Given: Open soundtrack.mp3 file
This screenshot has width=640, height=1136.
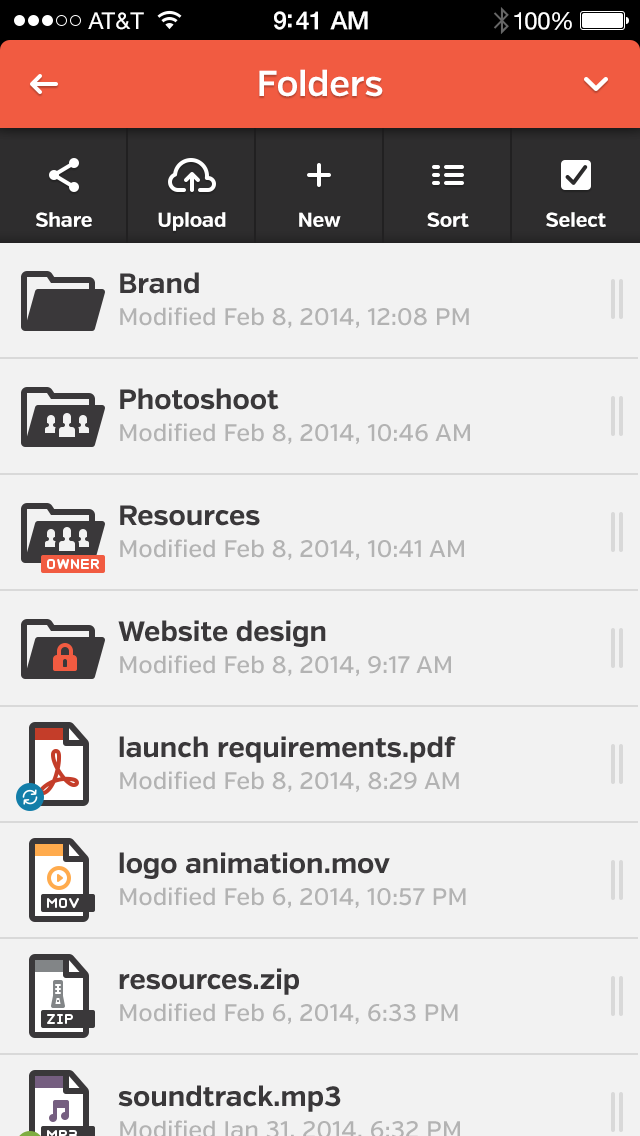Looking at the screenshot, I should tap(300, 1105).
